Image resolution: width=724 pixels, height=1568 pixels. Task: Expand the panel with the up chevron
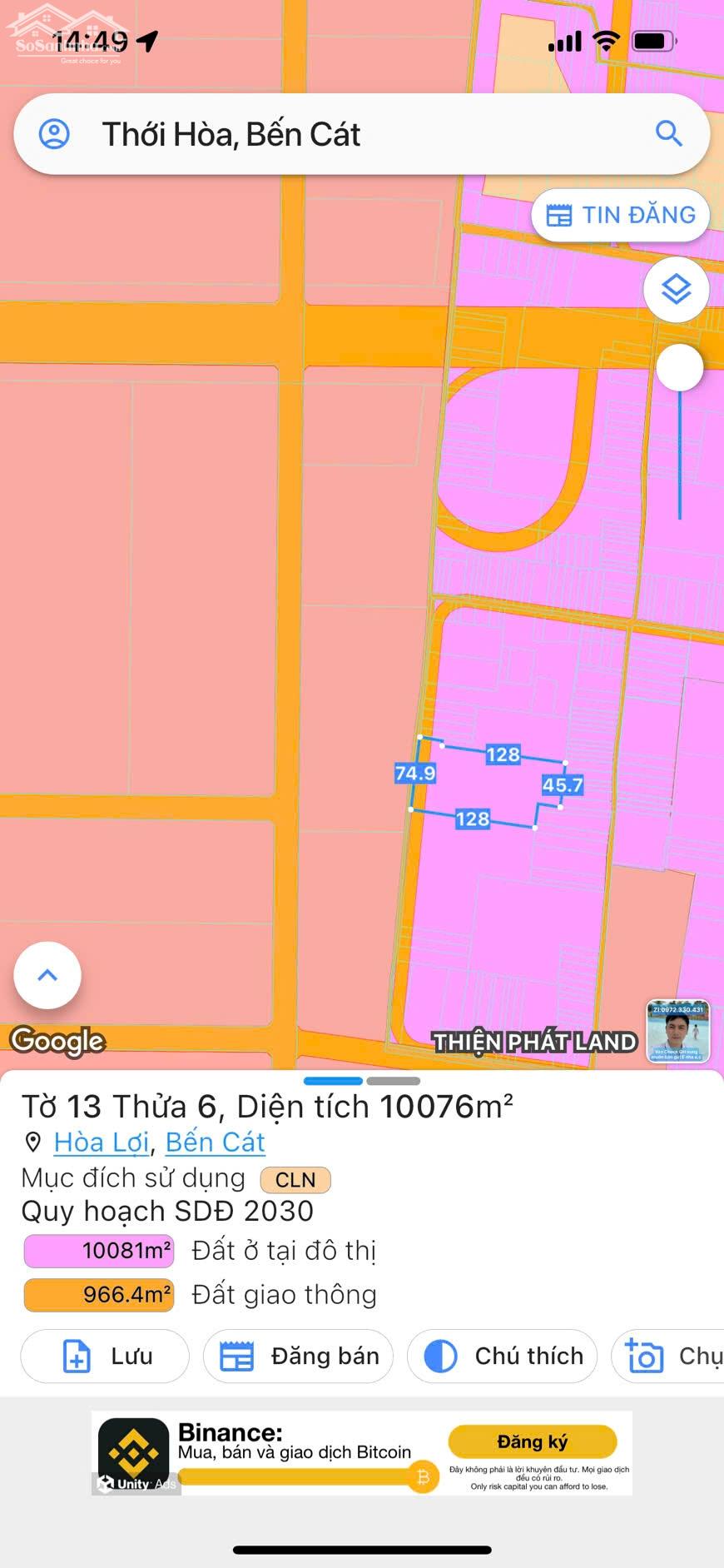[x=47, y=975]
